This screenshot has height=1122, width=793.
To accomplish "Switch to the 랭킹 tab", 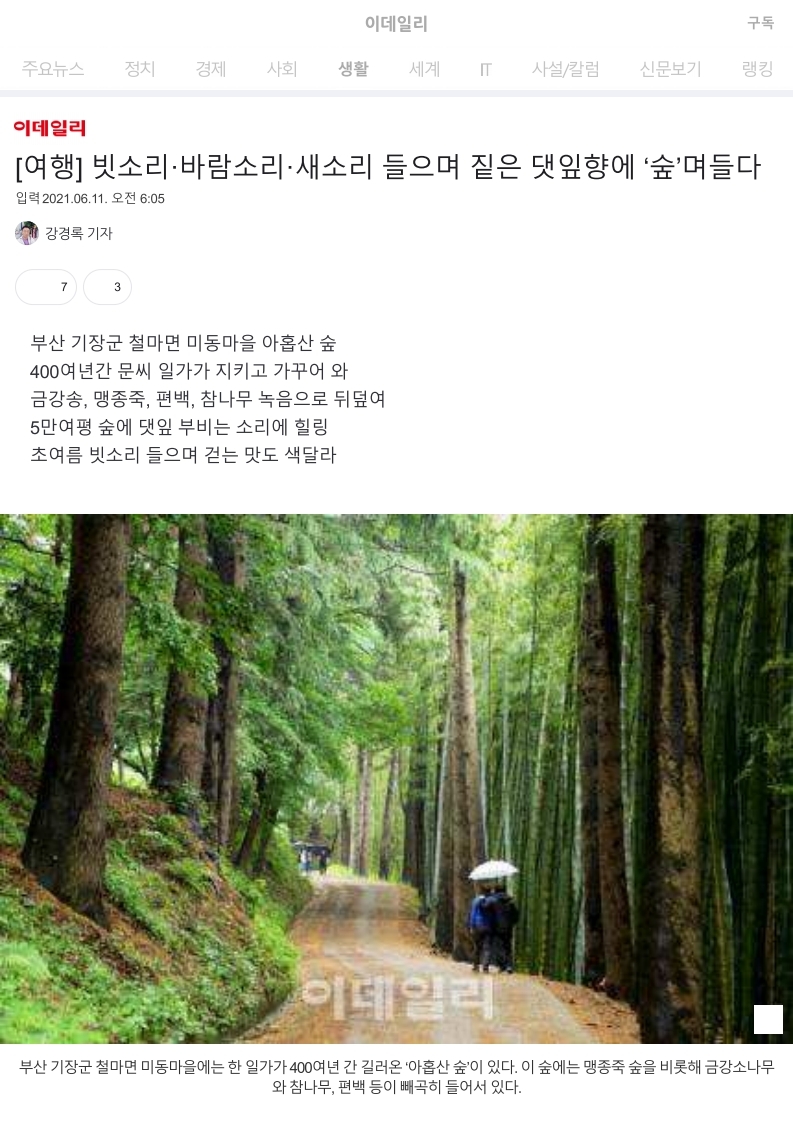I will pos(757,69).
